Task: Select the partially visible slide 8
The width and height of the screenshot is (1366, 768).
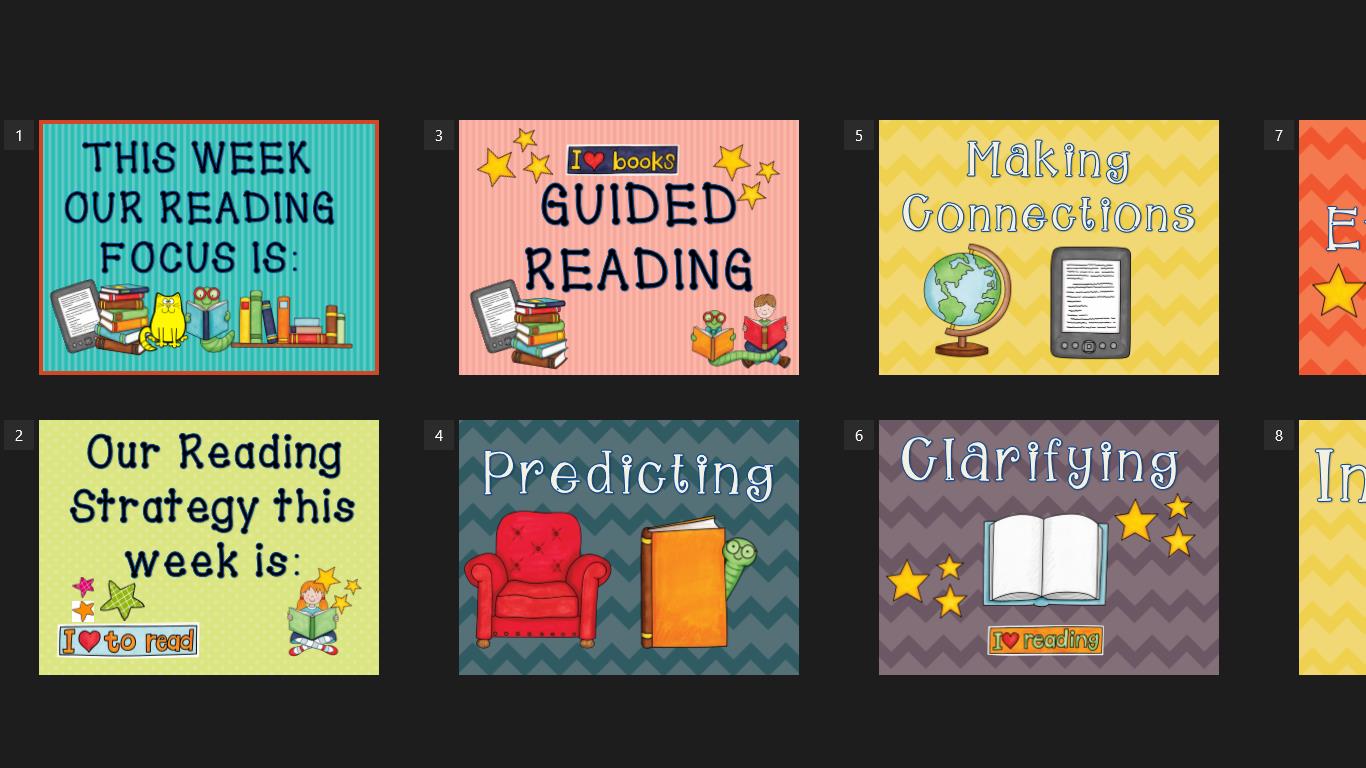Action: (1333, 547)
